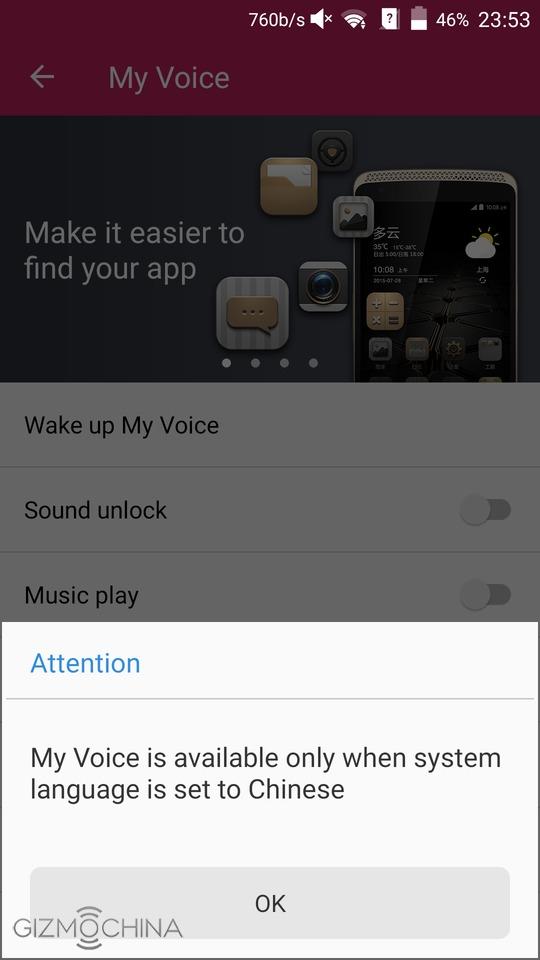Screen dimensions: 540x960
Task: Dismiss the Attention dialog with OK
Action: [270, 903]
